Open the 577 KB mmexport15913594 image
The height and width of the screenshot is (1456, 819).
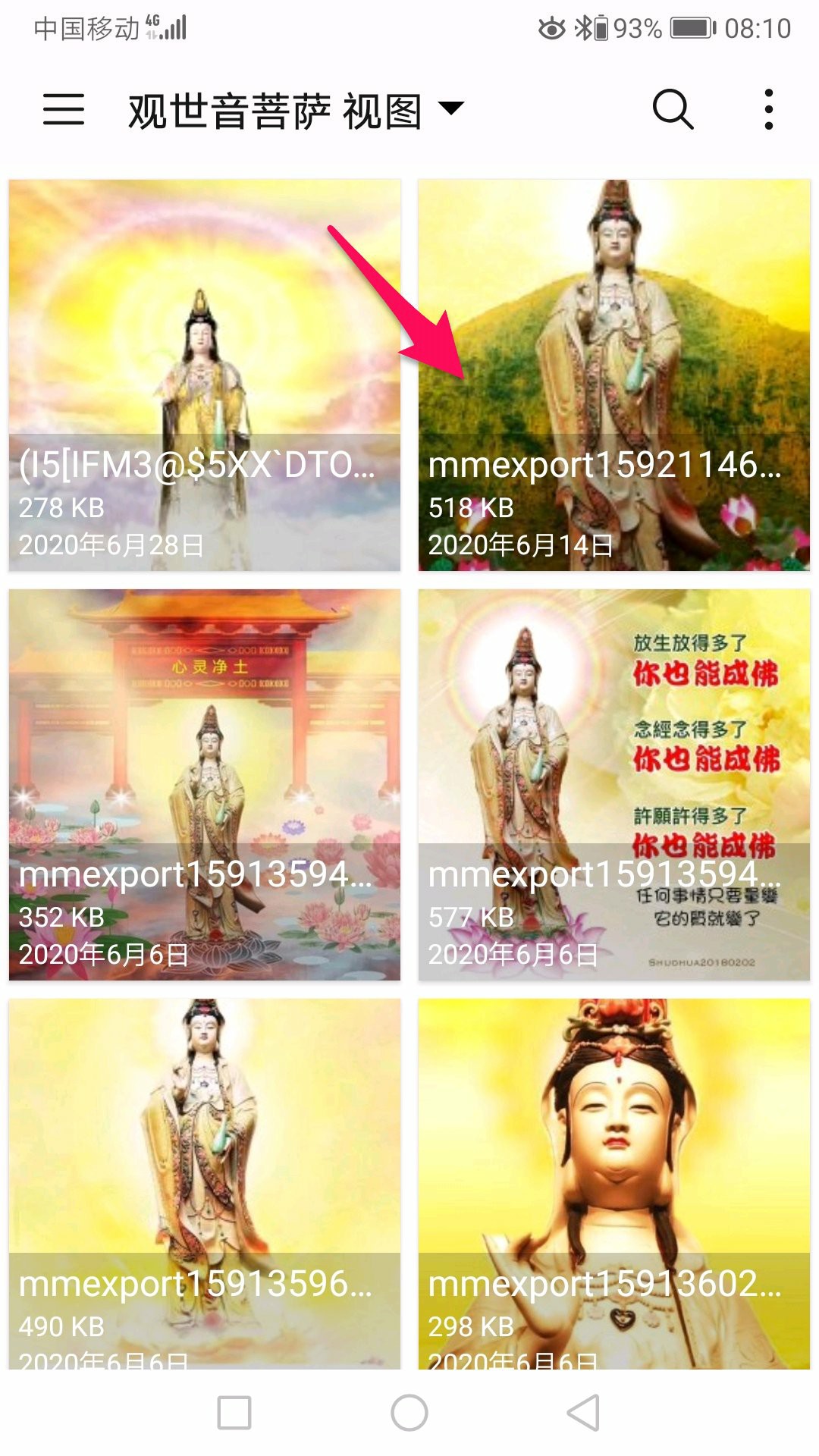[614, 784]
